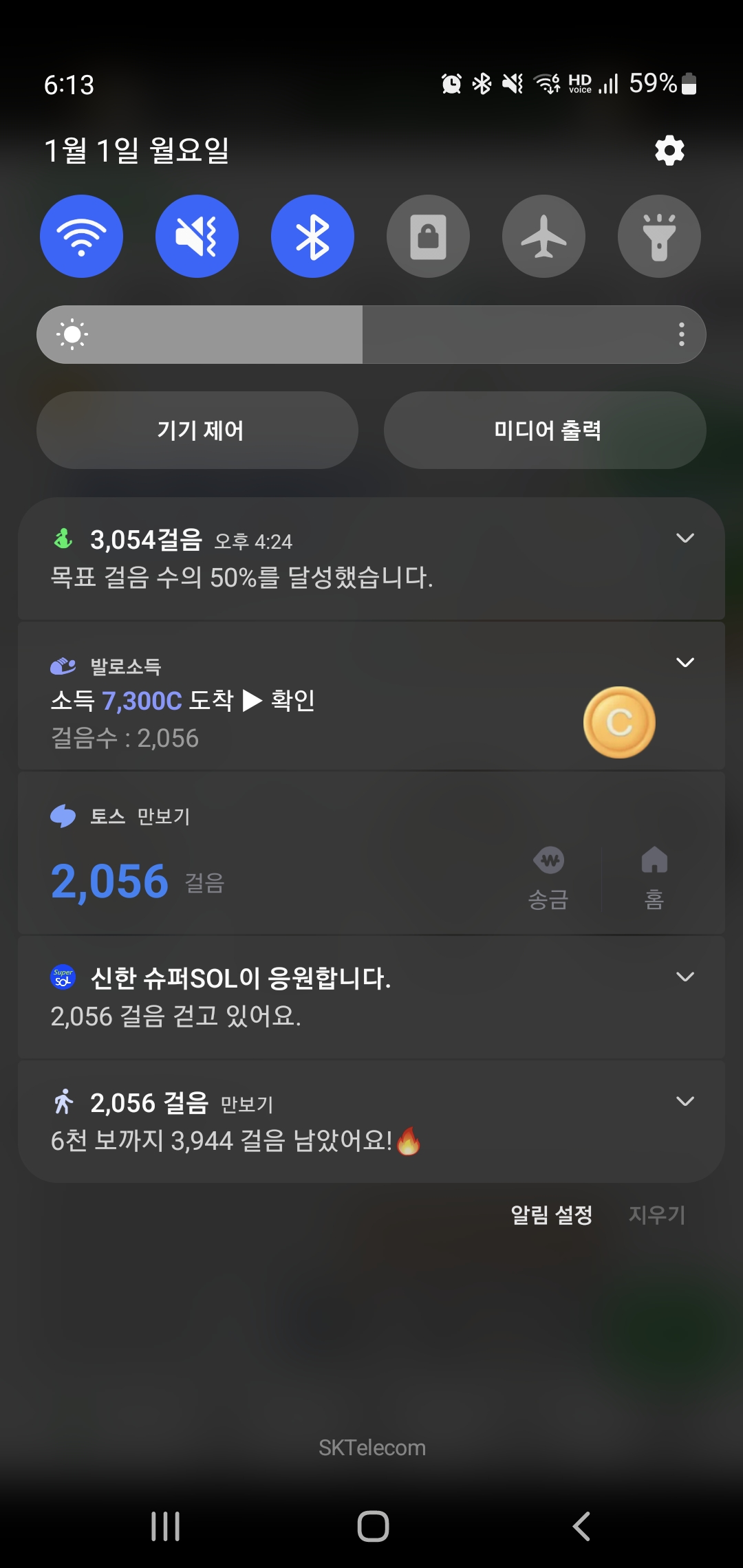This screenshot has height=1568, width=743.
Task: Go back using the navigation bar
Action: (x=581, y=1526)
